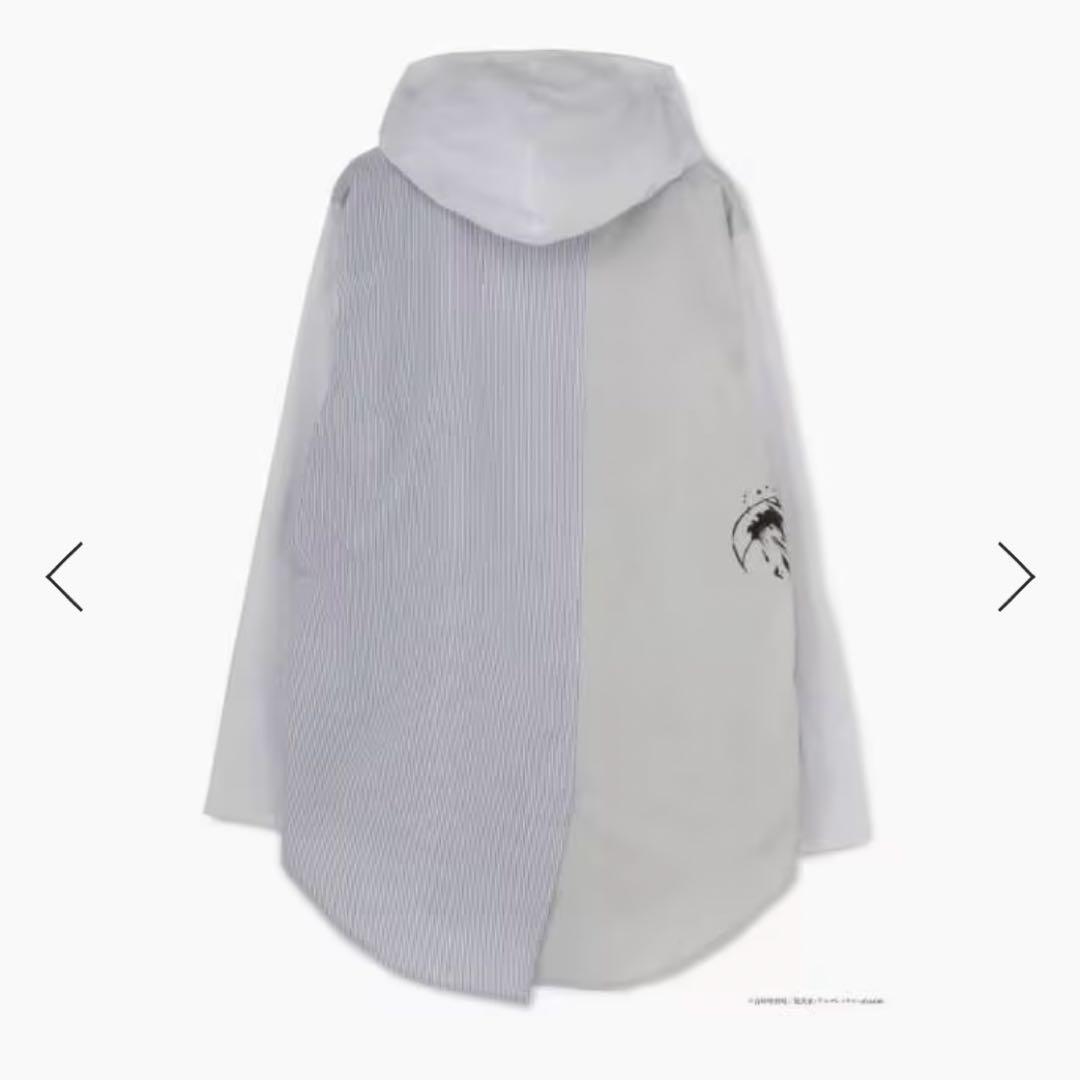Show the next product image
The width and height of the screenshot is (1080, 1080).
[1015, 576]
